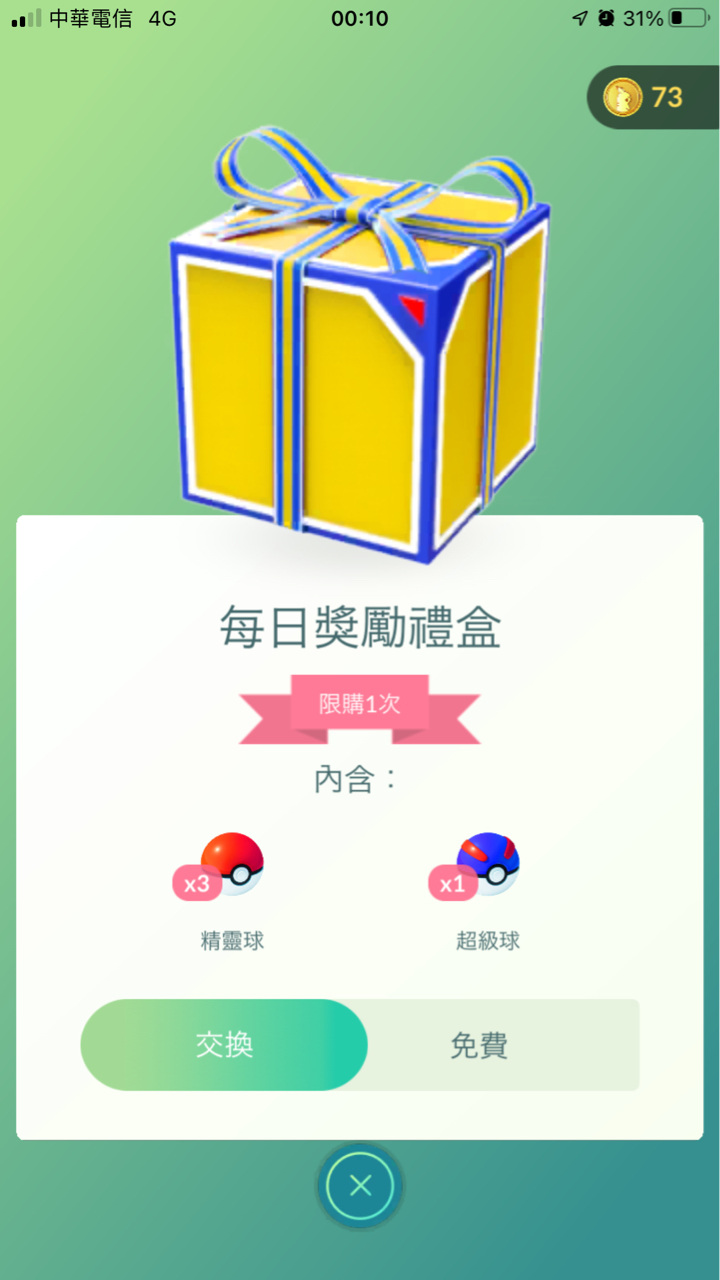Image resolution: width=720 pixels, height=1280 pixels.
Task: Close the daily reward box dialog
Action: click(x=361, y=1186)
